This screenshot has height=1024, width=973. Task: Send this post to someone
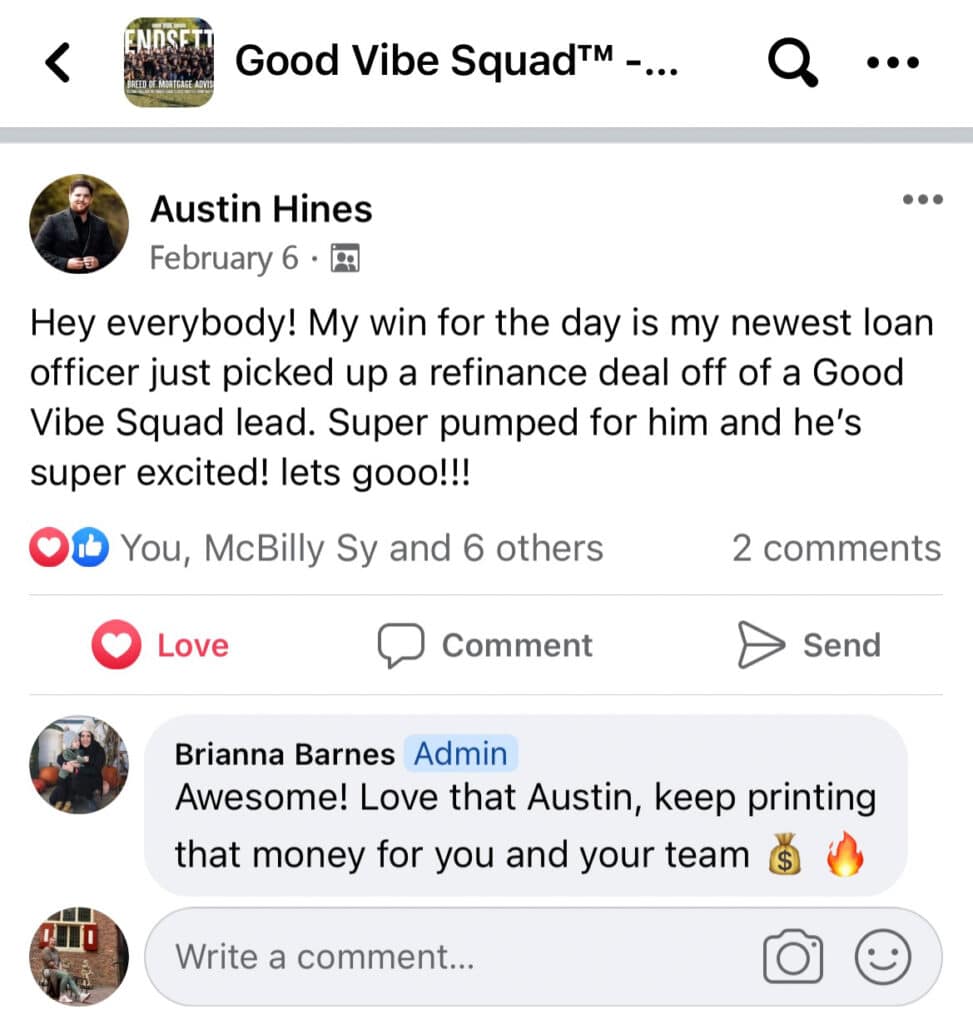click(x=809, y=645)
